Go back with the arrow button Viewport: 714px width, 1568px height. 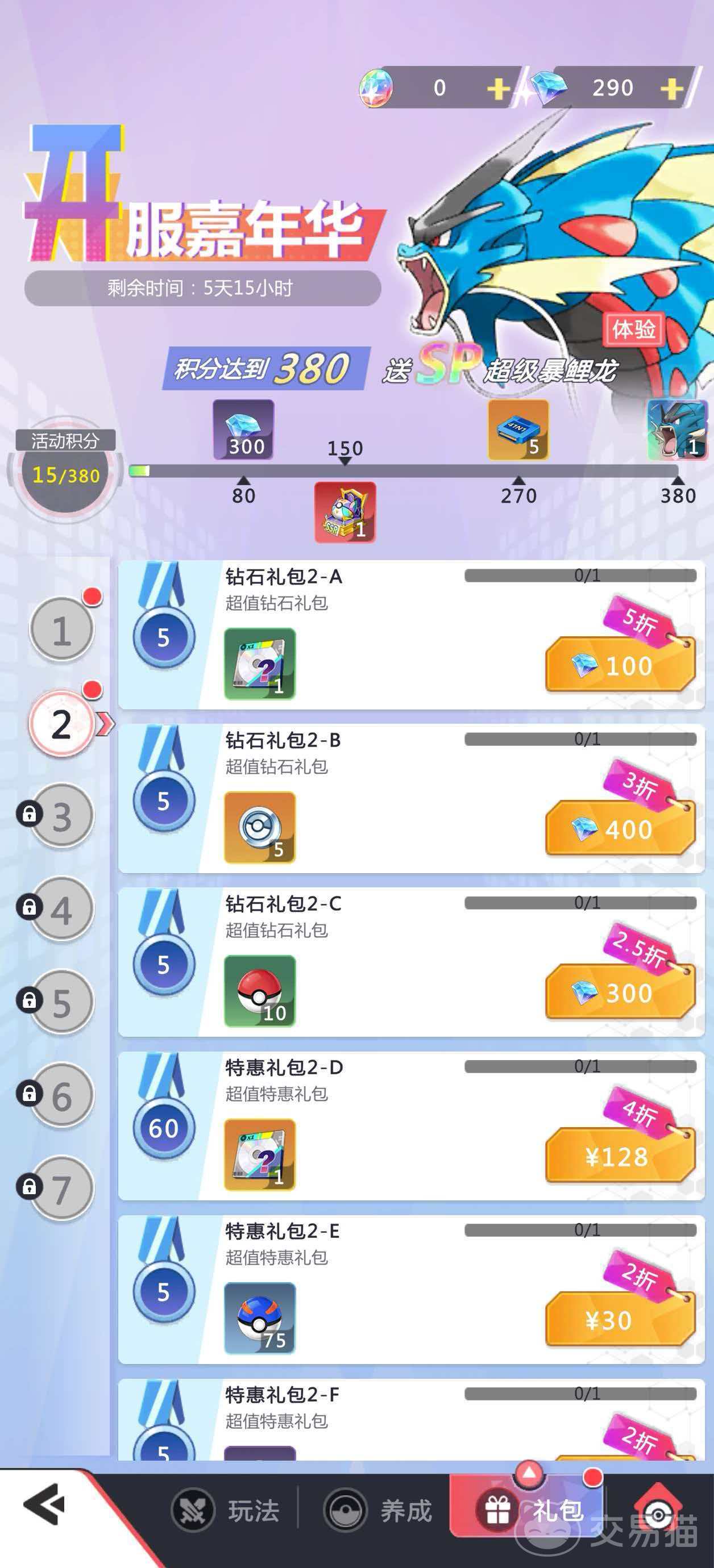(x=44, y=1504)
